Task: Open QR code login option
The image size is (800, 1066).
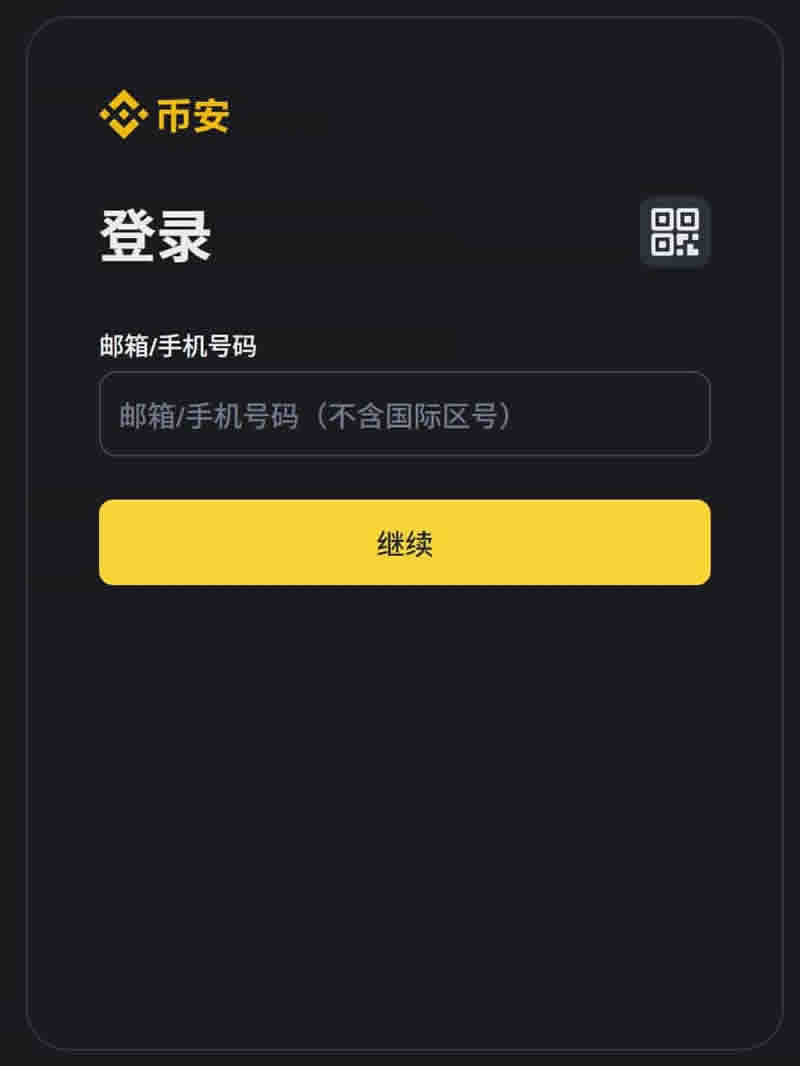Action: [675, 232]
